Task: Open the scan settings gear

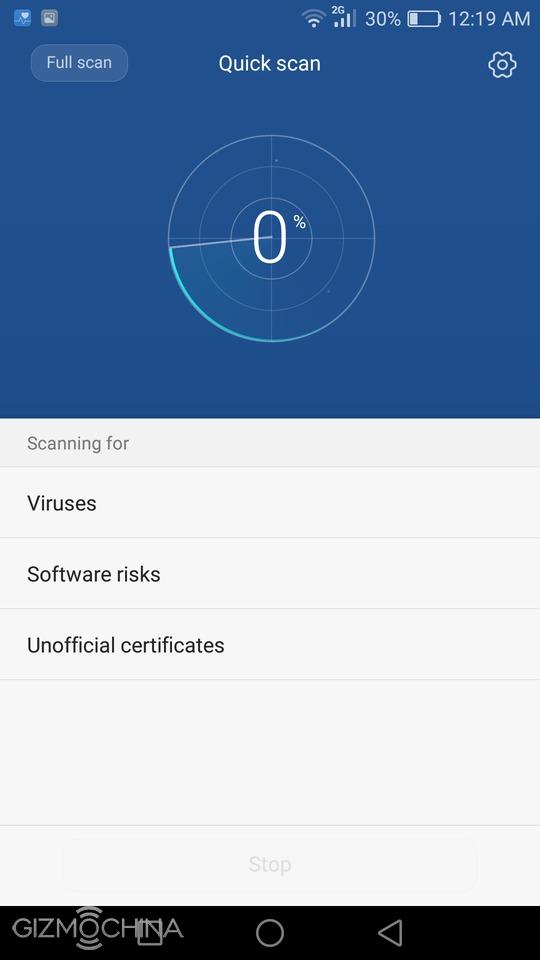Action: tap(502, 64)
